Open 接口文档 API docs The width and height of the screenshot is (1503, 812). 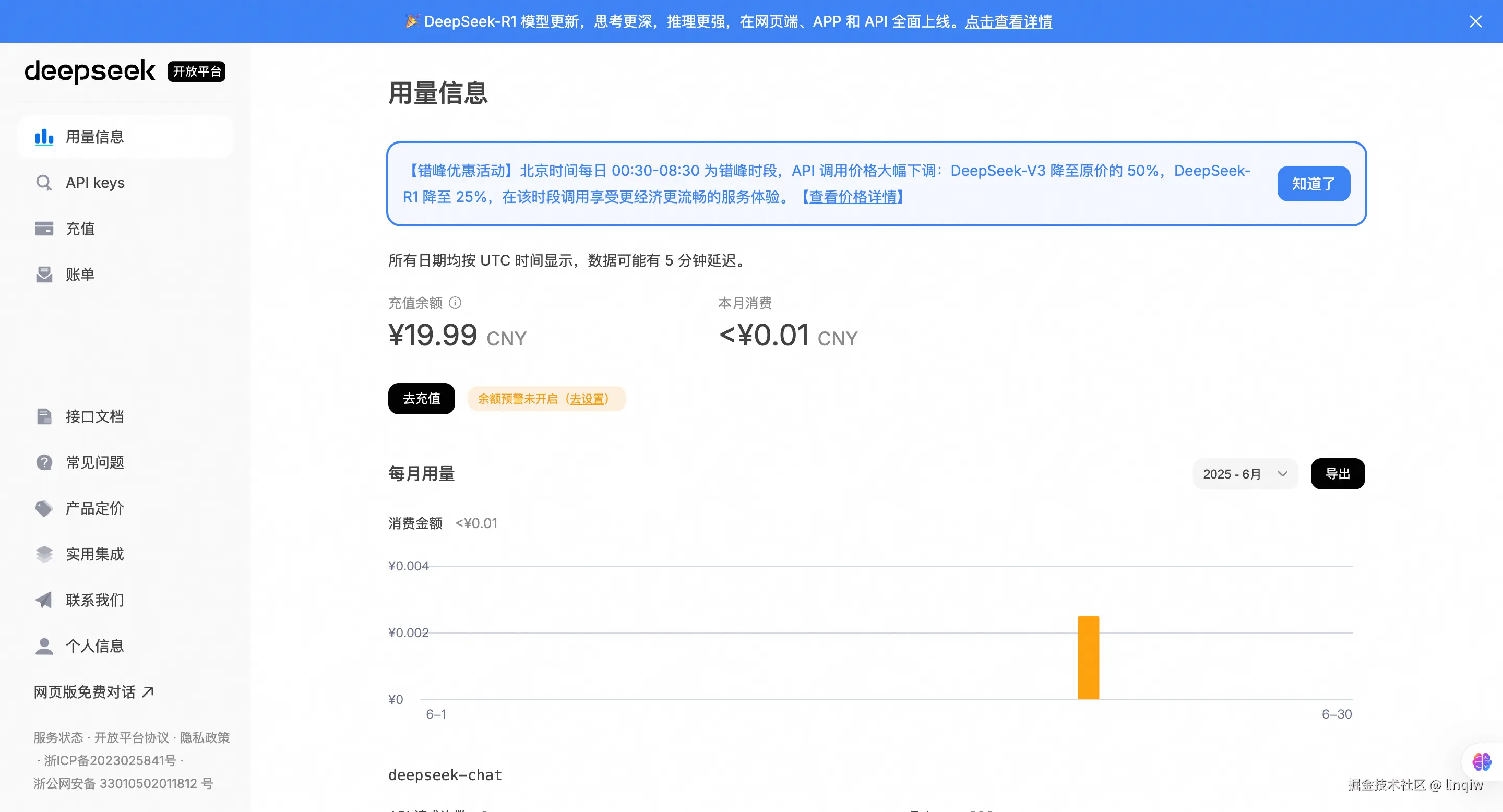pyautogui.click(x=94, y=416)
